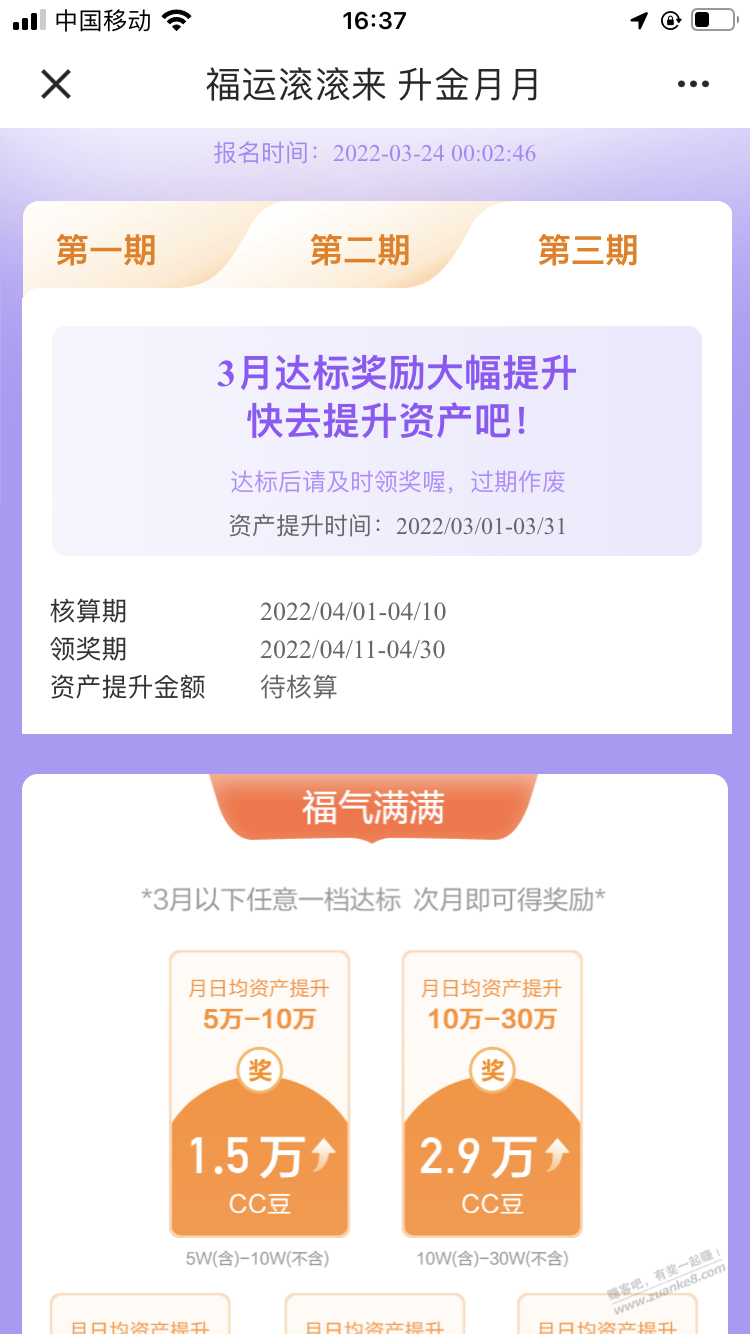The image size is (750, 1334).
Task: Open the 10万-30万 reward card
Action: click(492, 1093)
